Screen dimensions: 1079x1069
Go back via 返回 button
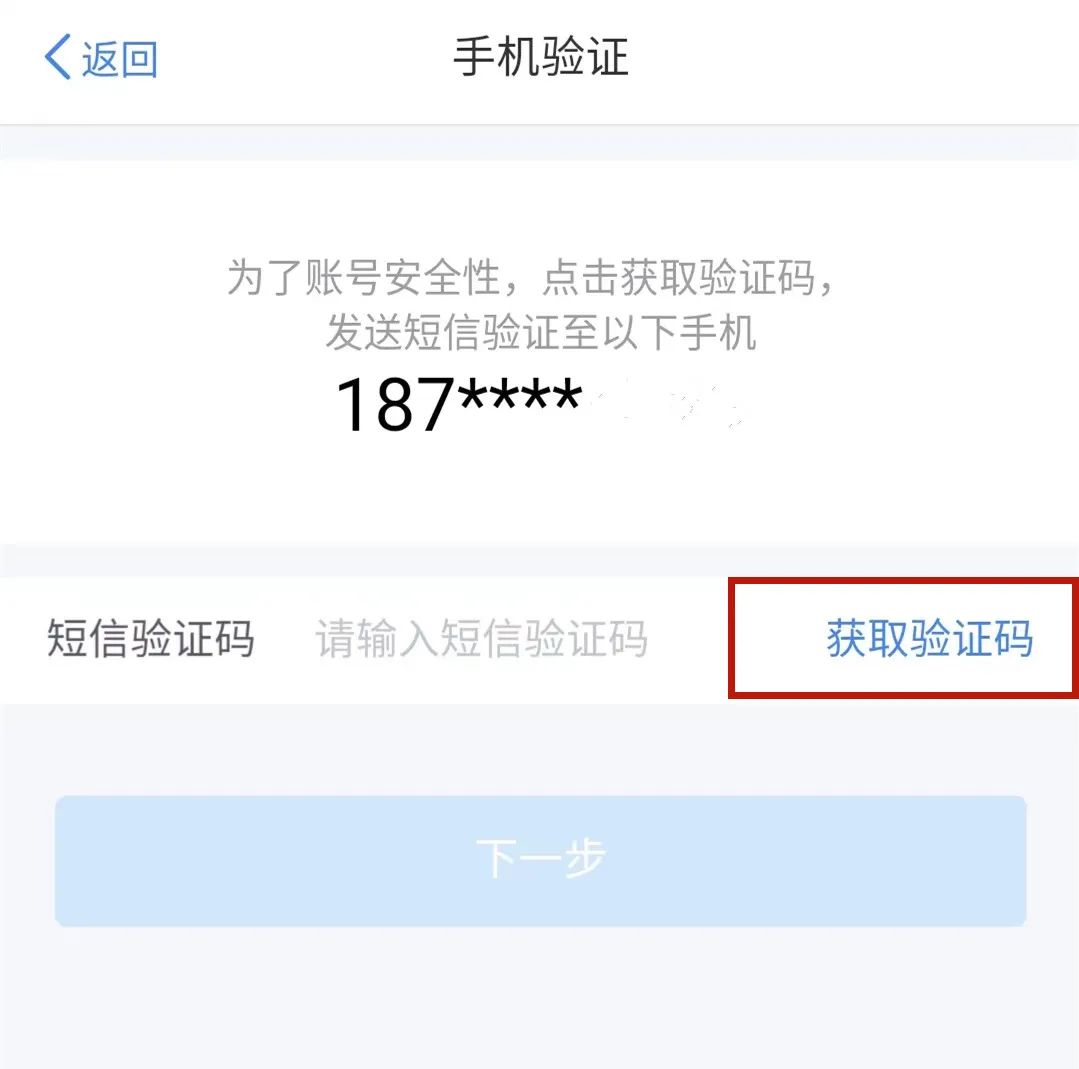100,58
